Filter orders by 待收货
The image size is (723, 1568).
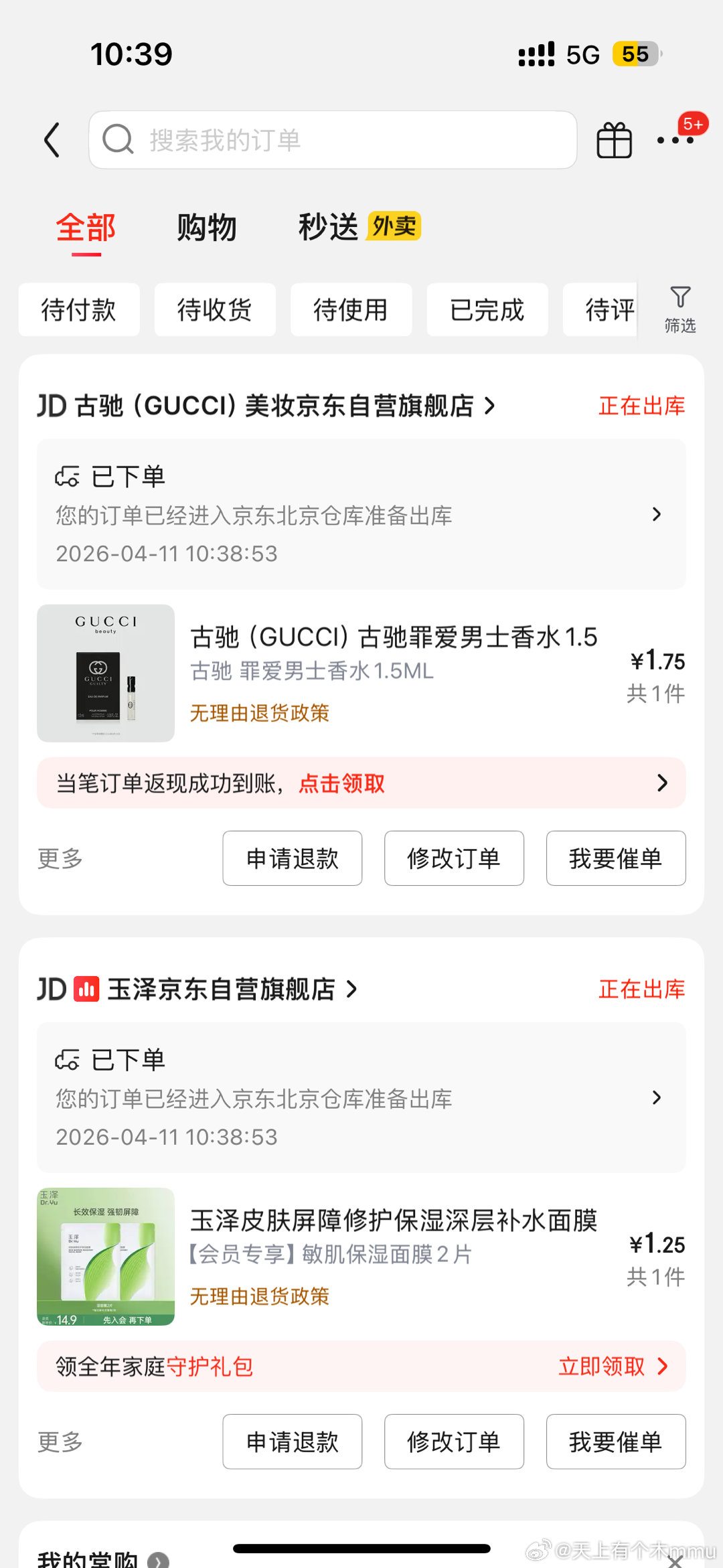point(215,310)
